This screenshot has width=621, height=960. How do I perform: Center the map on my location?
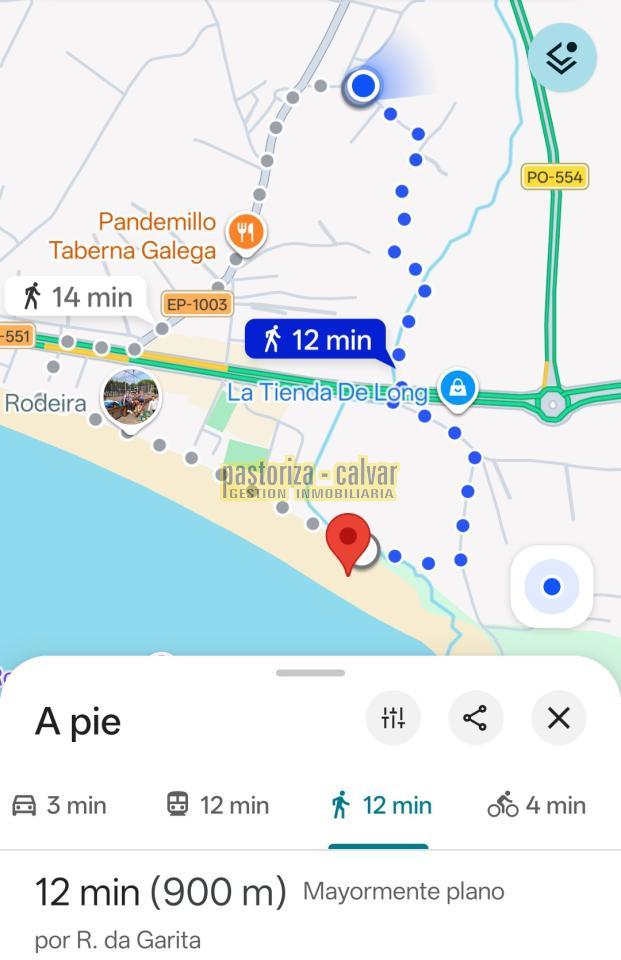pyautogui.click(x=552, y=587)
